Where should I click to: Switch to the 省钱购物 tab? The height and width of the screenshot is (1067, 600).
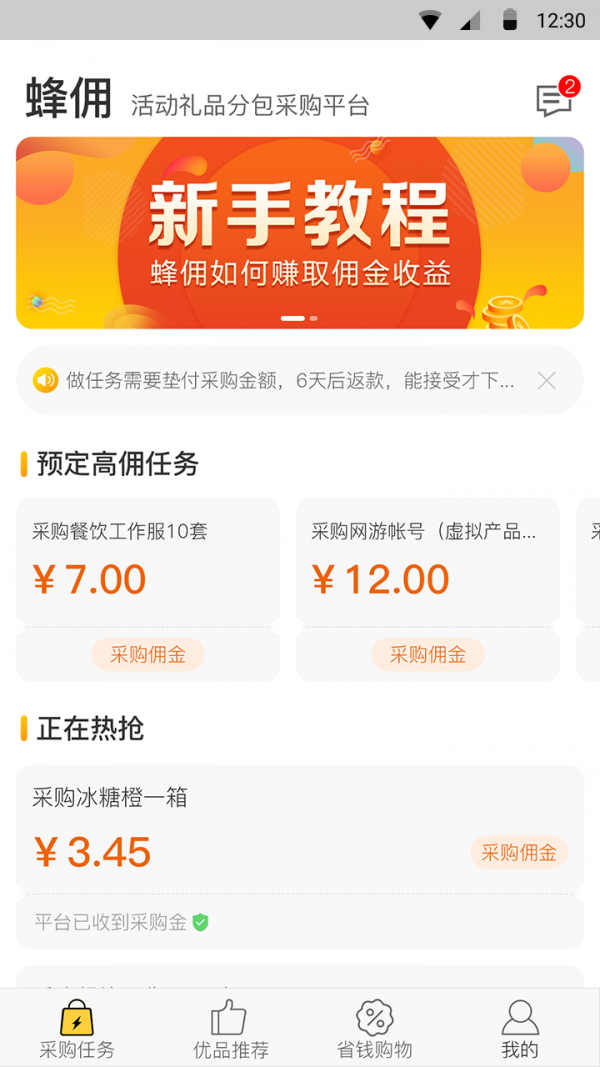[375, 1028]
